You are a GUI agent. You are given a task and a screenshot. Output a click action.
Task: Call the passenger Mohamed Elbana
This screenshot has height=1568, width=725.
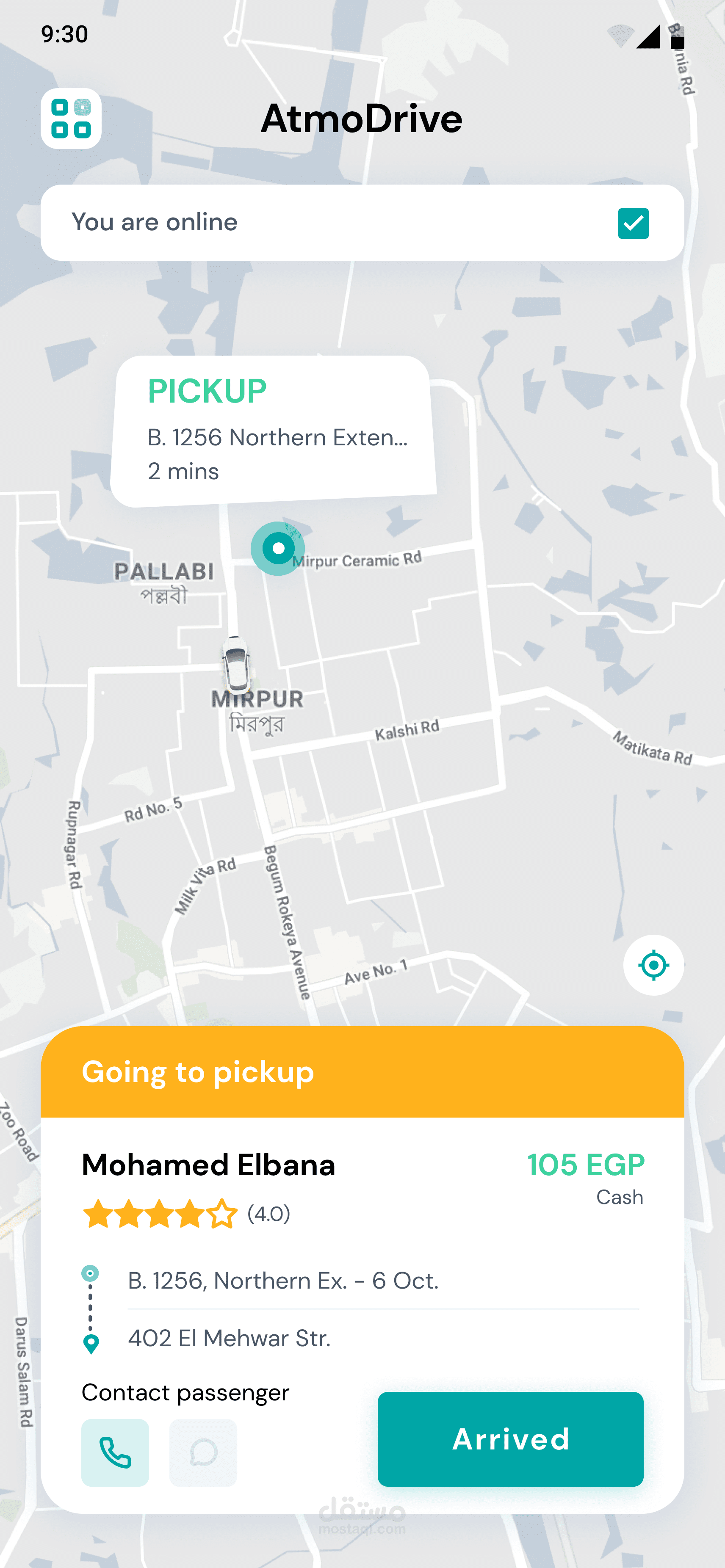tap(115, 1452)
